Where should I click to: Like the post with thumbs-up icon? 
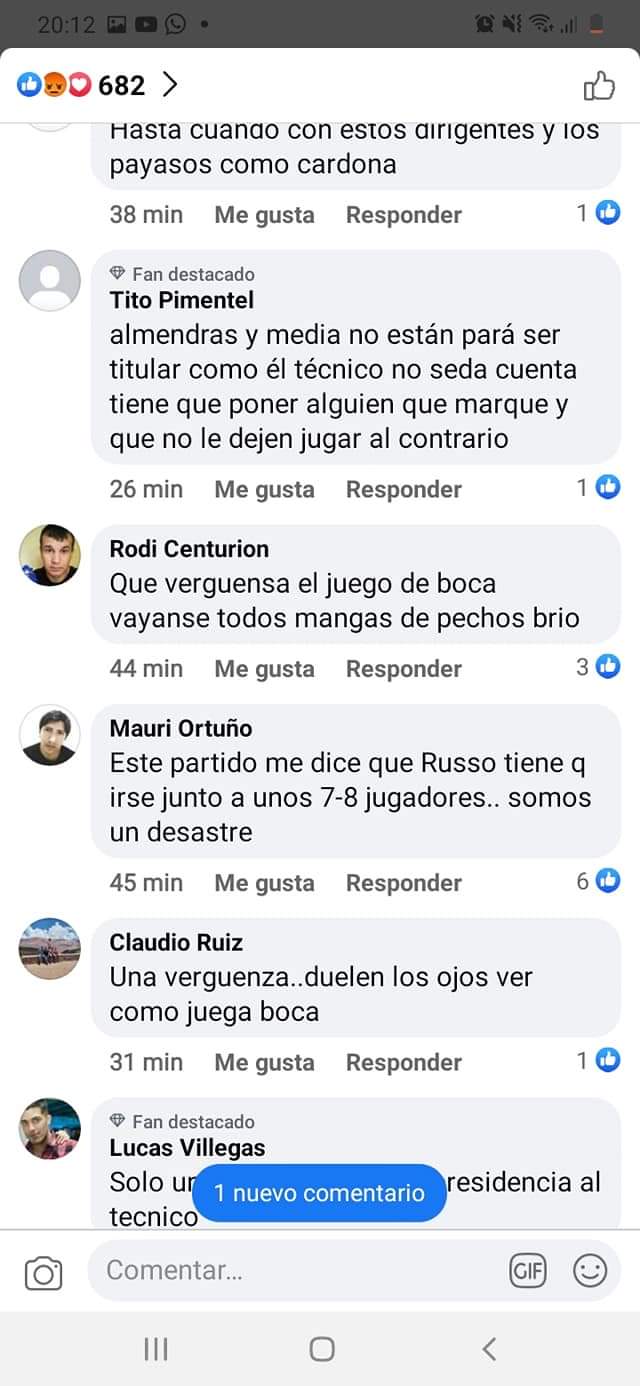point(599,86)
